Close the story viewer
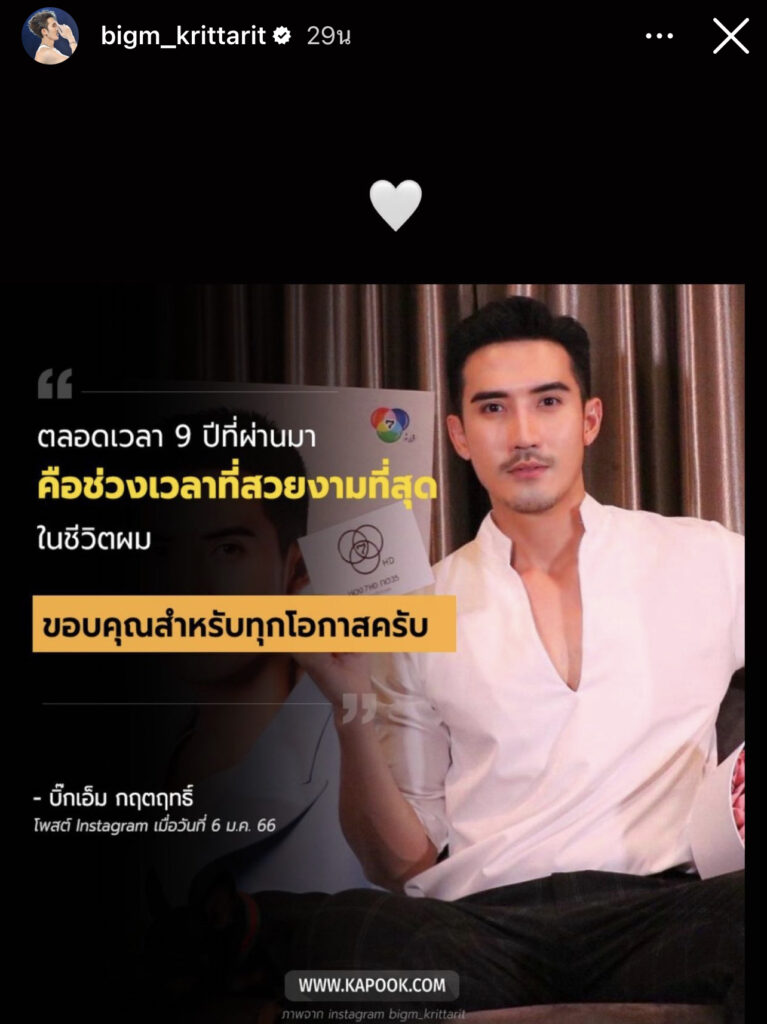767x1024 pixels. point(731,36)
